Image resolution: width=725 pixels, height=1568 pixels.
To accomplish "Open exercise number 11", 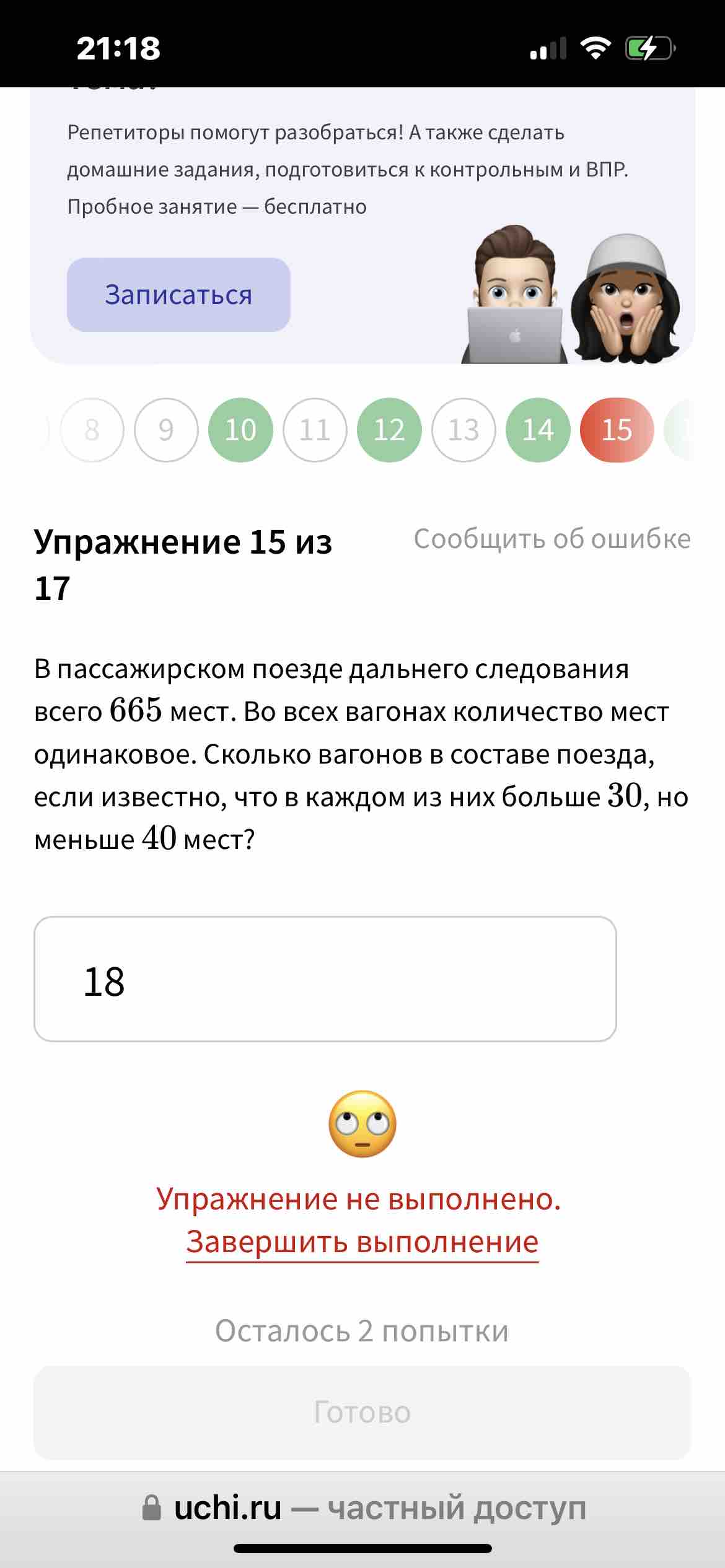I will point(315,430).
